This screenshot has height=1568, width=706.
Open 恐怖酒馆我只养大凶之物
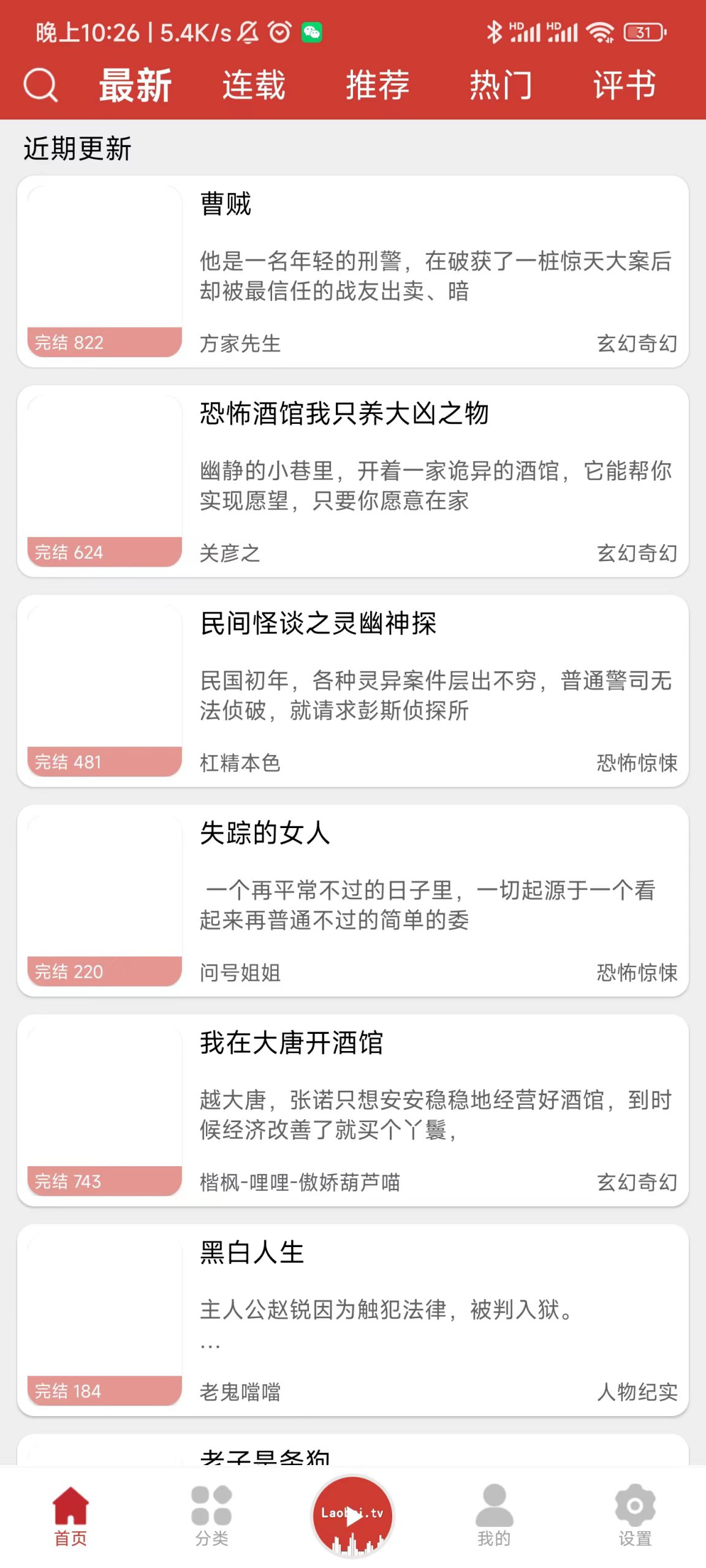tap(345, 414)
